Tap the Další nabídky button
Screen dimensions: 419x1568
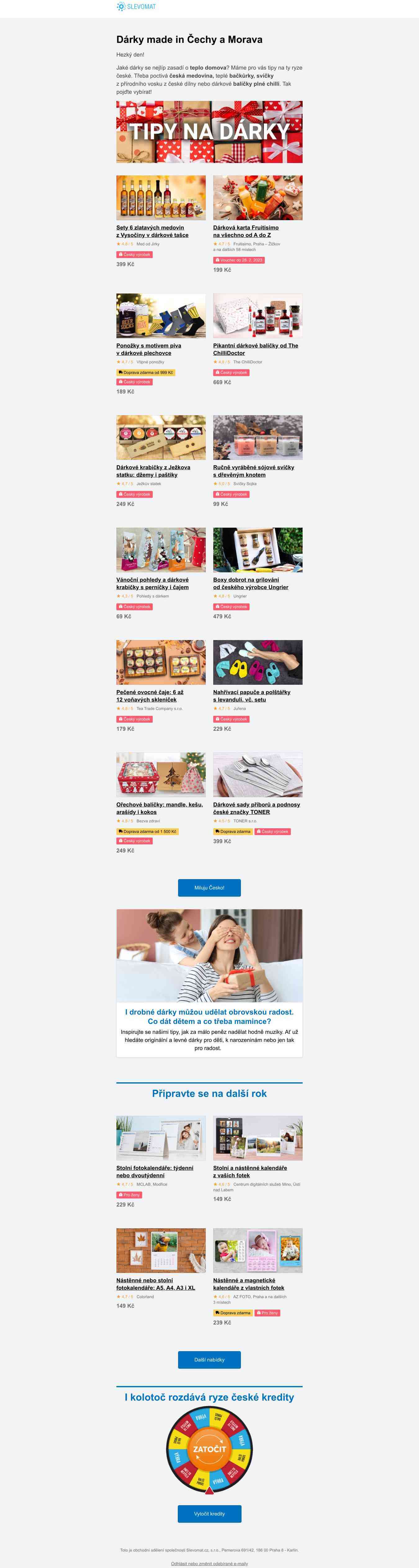coord(209,1360)
